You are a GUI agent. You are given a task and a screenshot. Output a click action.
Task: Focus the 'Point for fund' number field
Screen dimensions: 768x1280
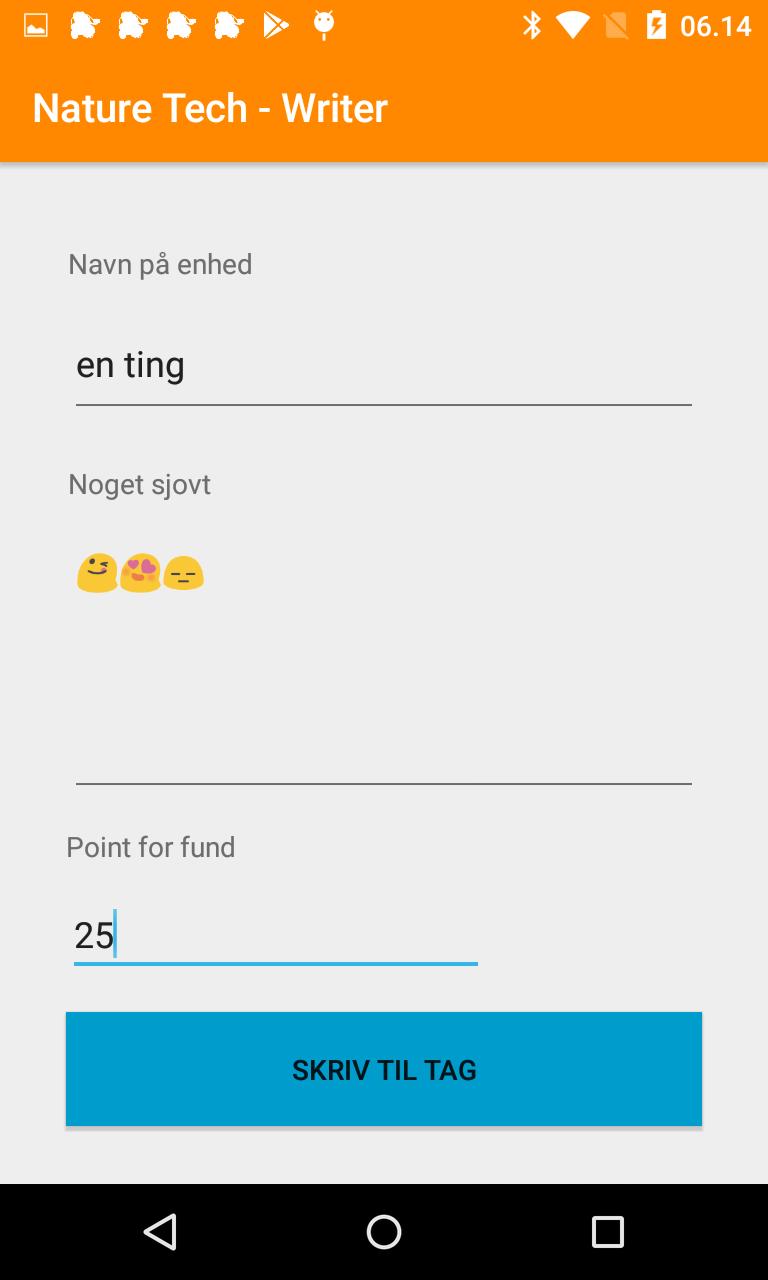(x=275, y=935)
